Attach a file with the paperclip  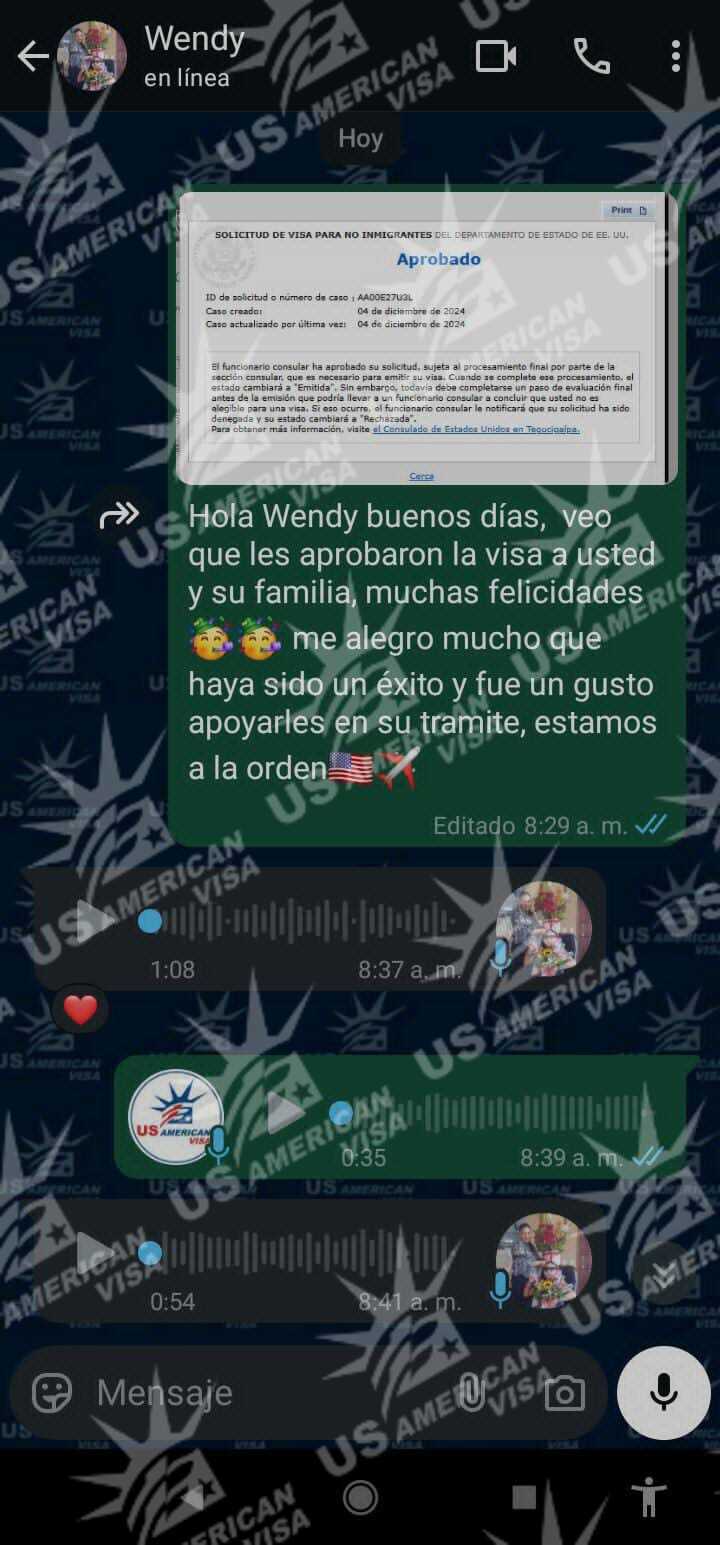(x=469, y=1392)
